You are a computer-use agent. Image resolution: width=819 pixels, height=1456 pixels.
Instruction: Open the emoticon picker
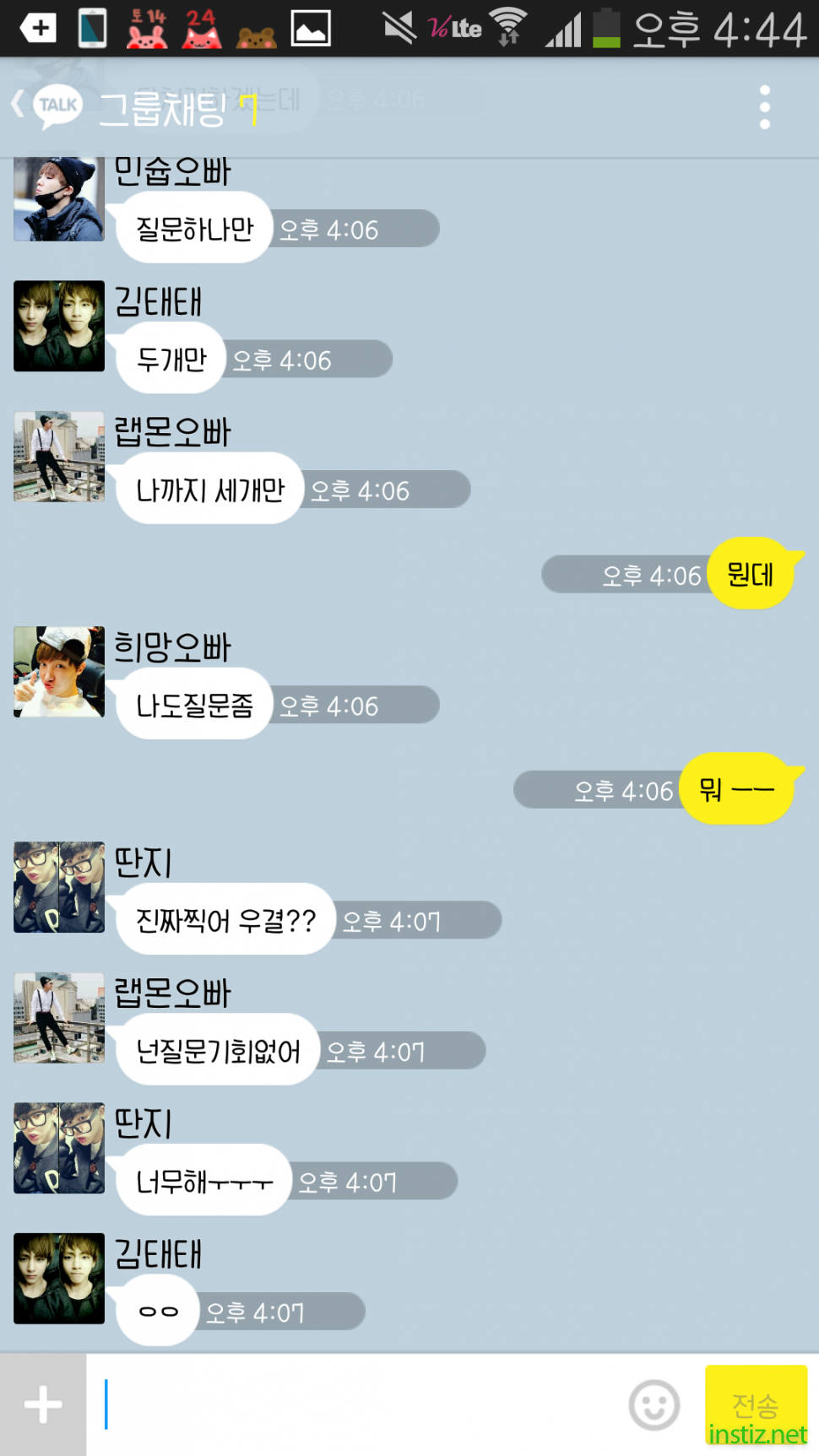point(654,1405)
